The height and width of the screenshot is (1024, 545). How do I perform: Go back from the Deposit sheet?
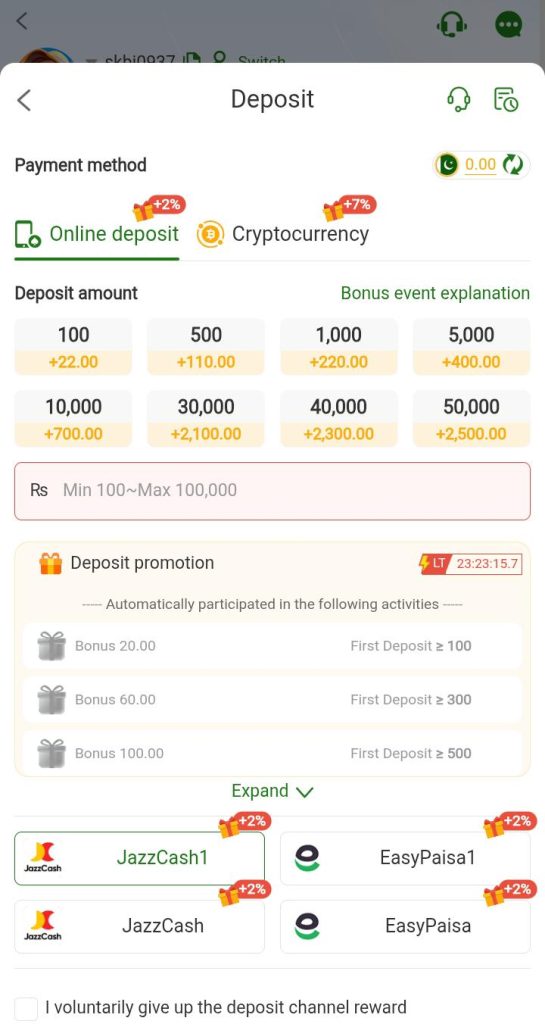coord(24,100)
